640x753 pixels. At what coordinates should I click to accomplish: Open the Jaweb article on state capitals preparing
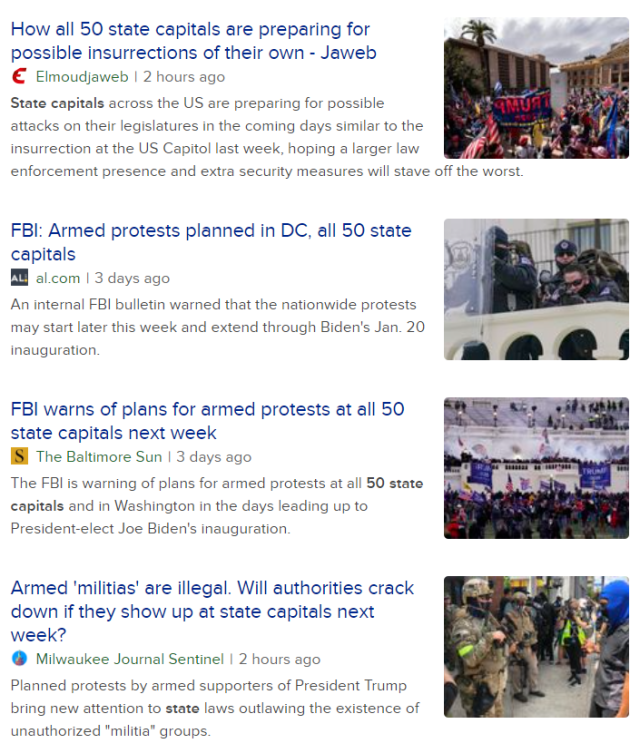tap(193, 40)
